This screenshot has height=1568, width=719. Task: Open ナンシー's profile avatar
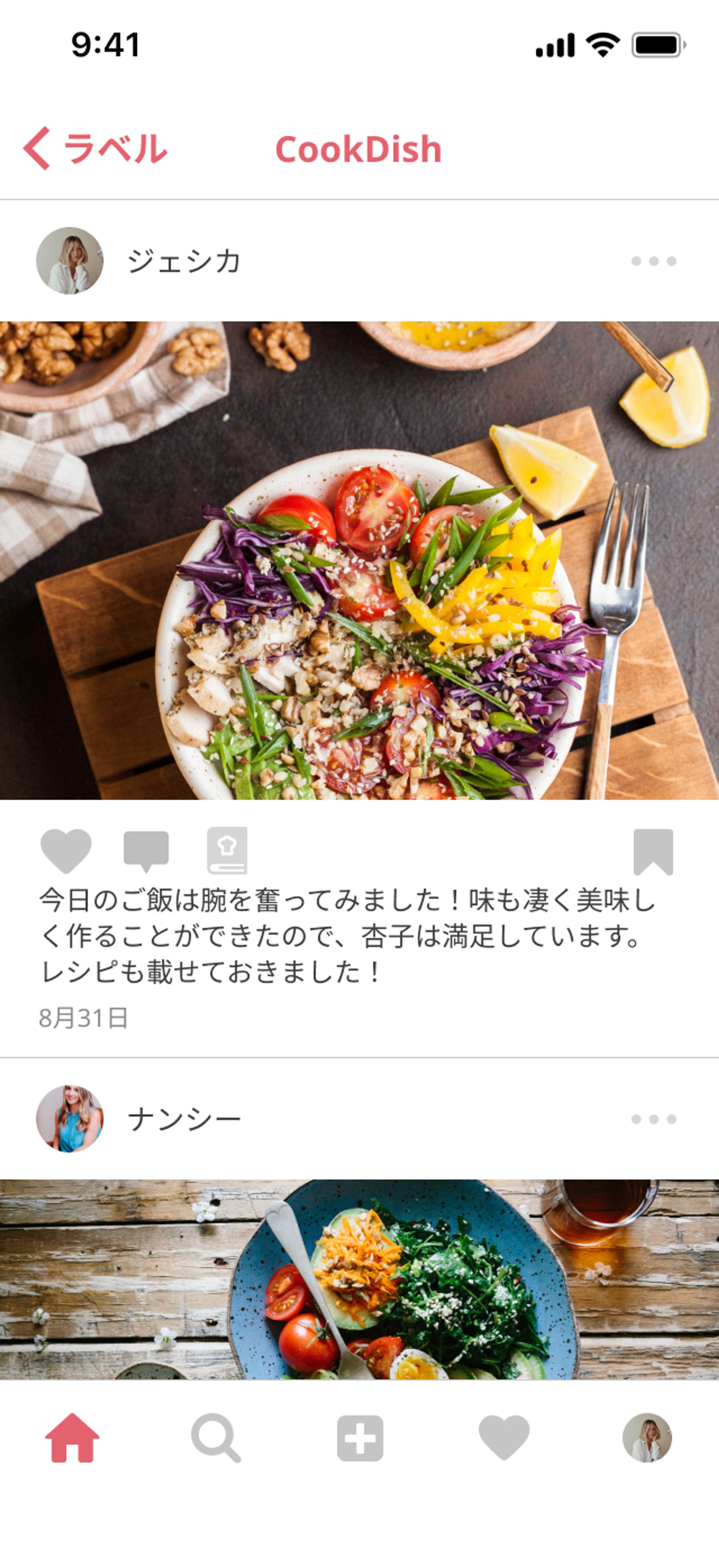click(x=70, y=1119)
